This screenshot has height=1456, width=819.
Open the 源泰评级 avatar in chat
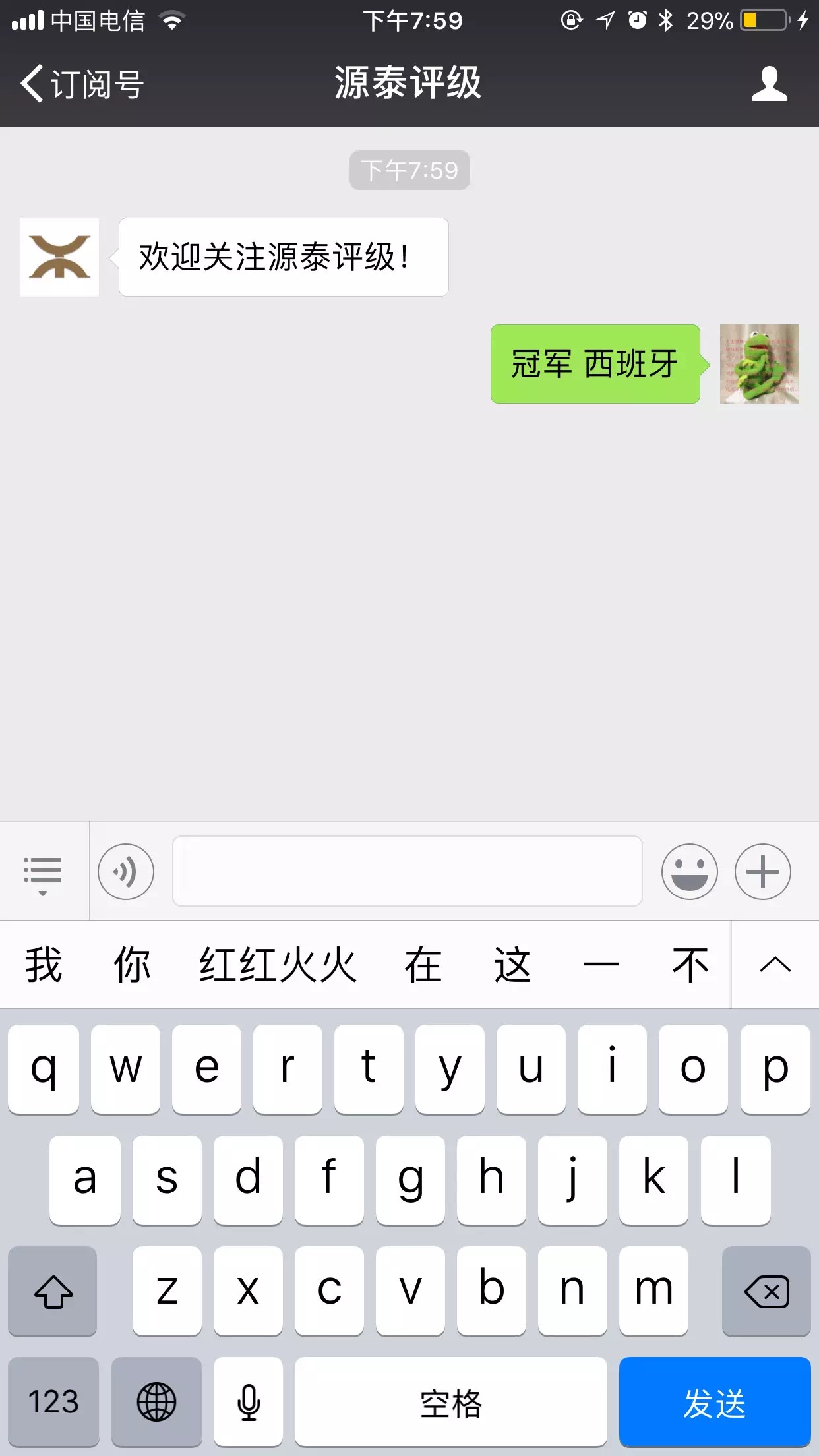59,257
